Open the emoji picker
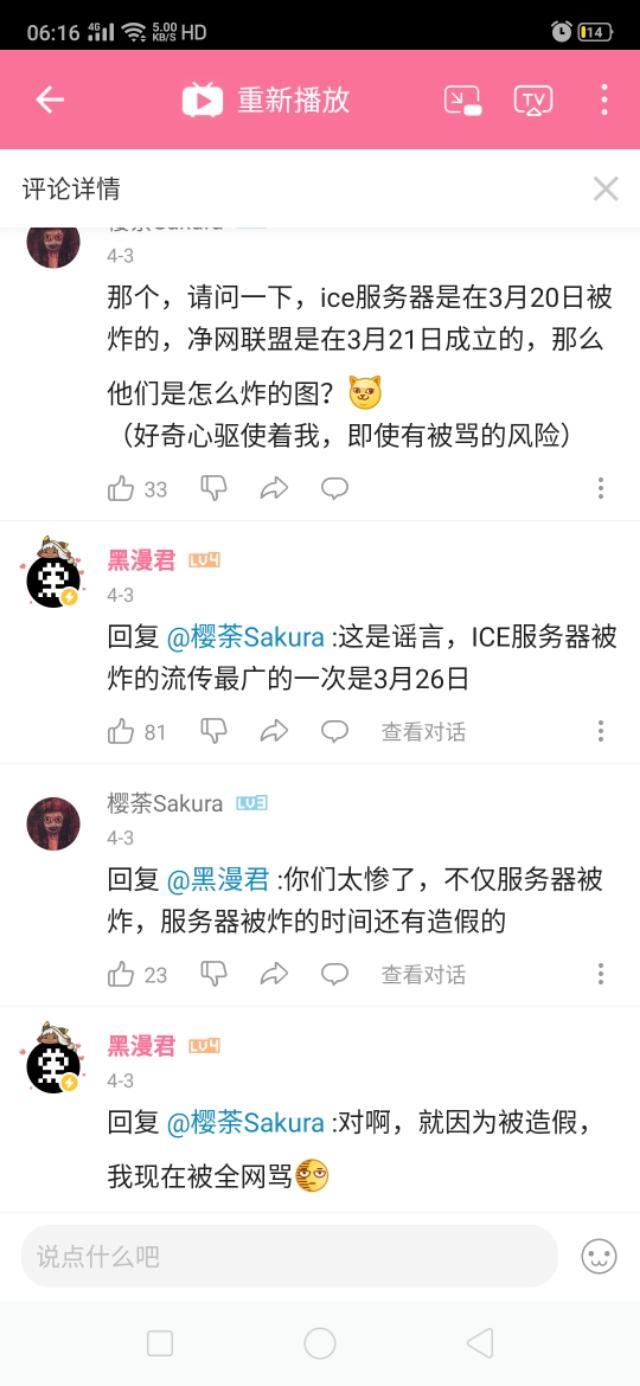The height and width of the screenshot is (1386, 640). (598, 1256)
